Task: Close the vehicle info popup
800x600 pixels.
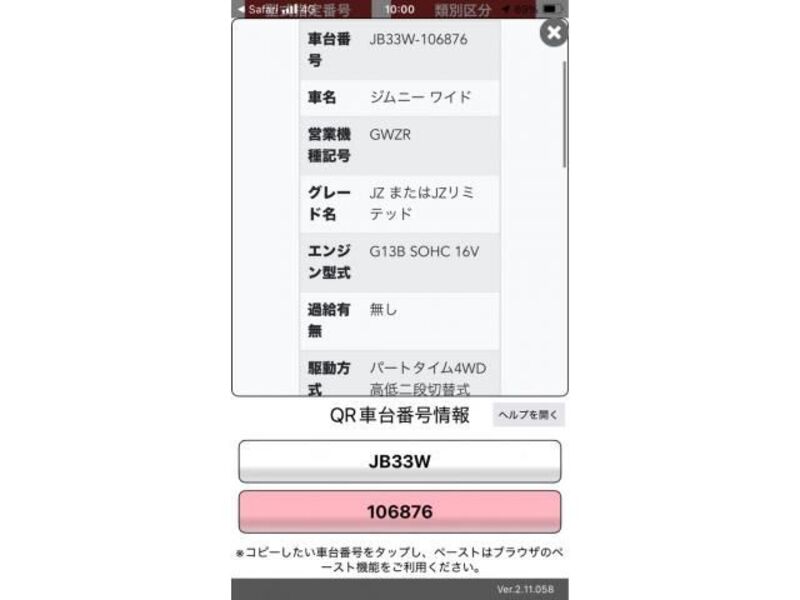Action: (553, 33)
